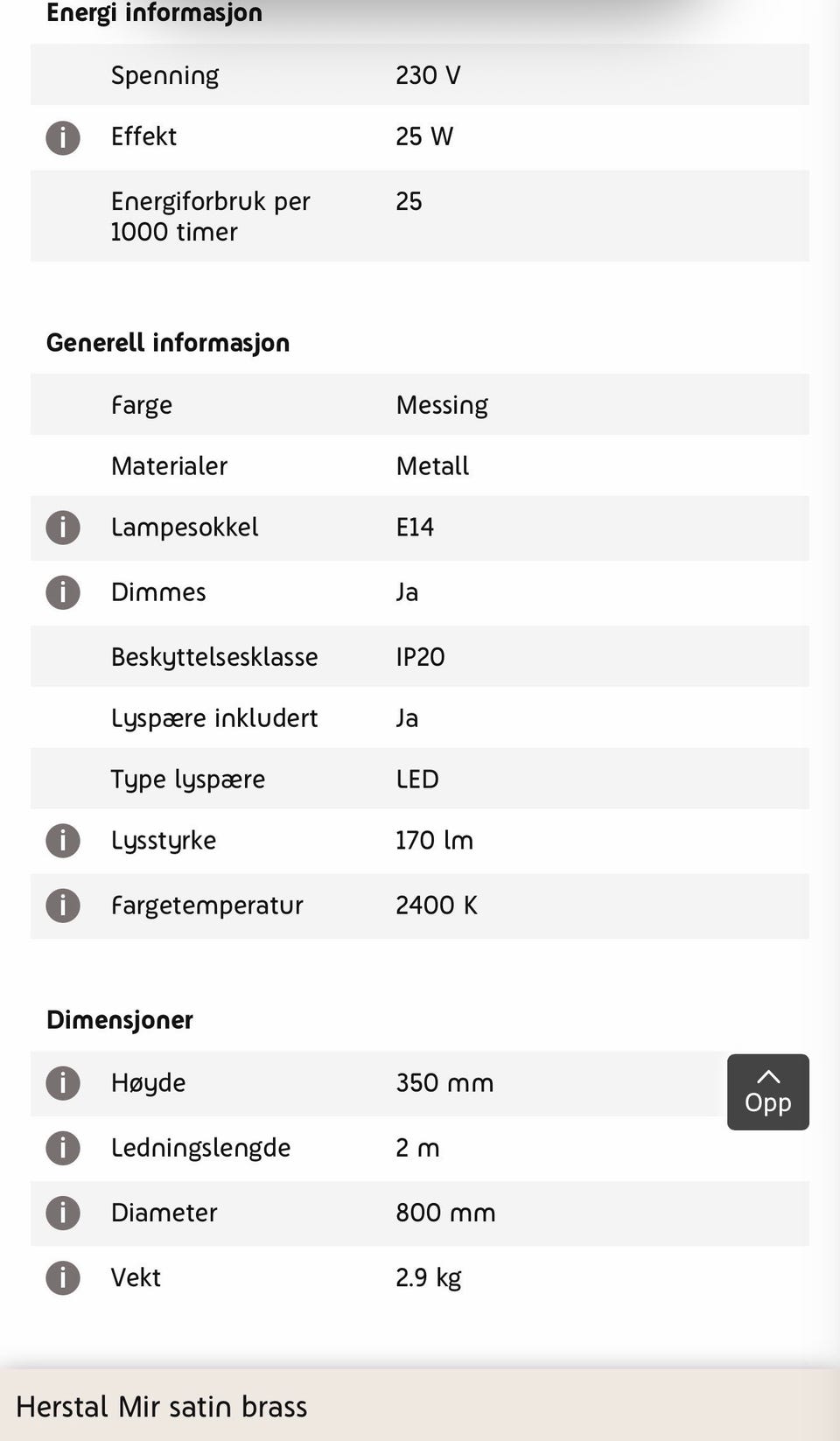The image size is (840, 1441).
Task: Expand details for the Dimmes Ja value
Action: coord(408,593)
